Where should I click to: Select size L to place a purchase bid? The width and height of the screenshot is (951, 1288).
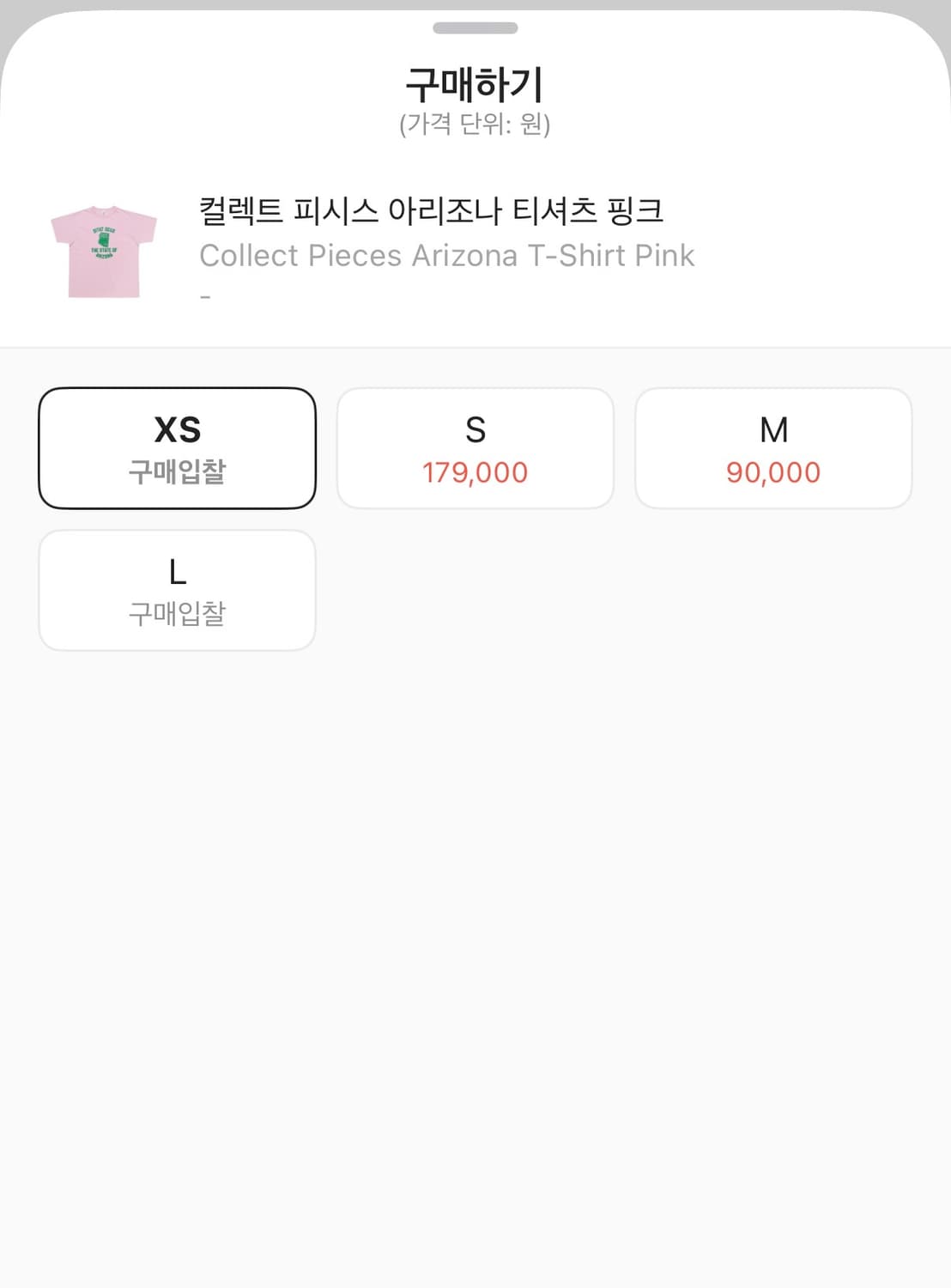pos(177,590)
